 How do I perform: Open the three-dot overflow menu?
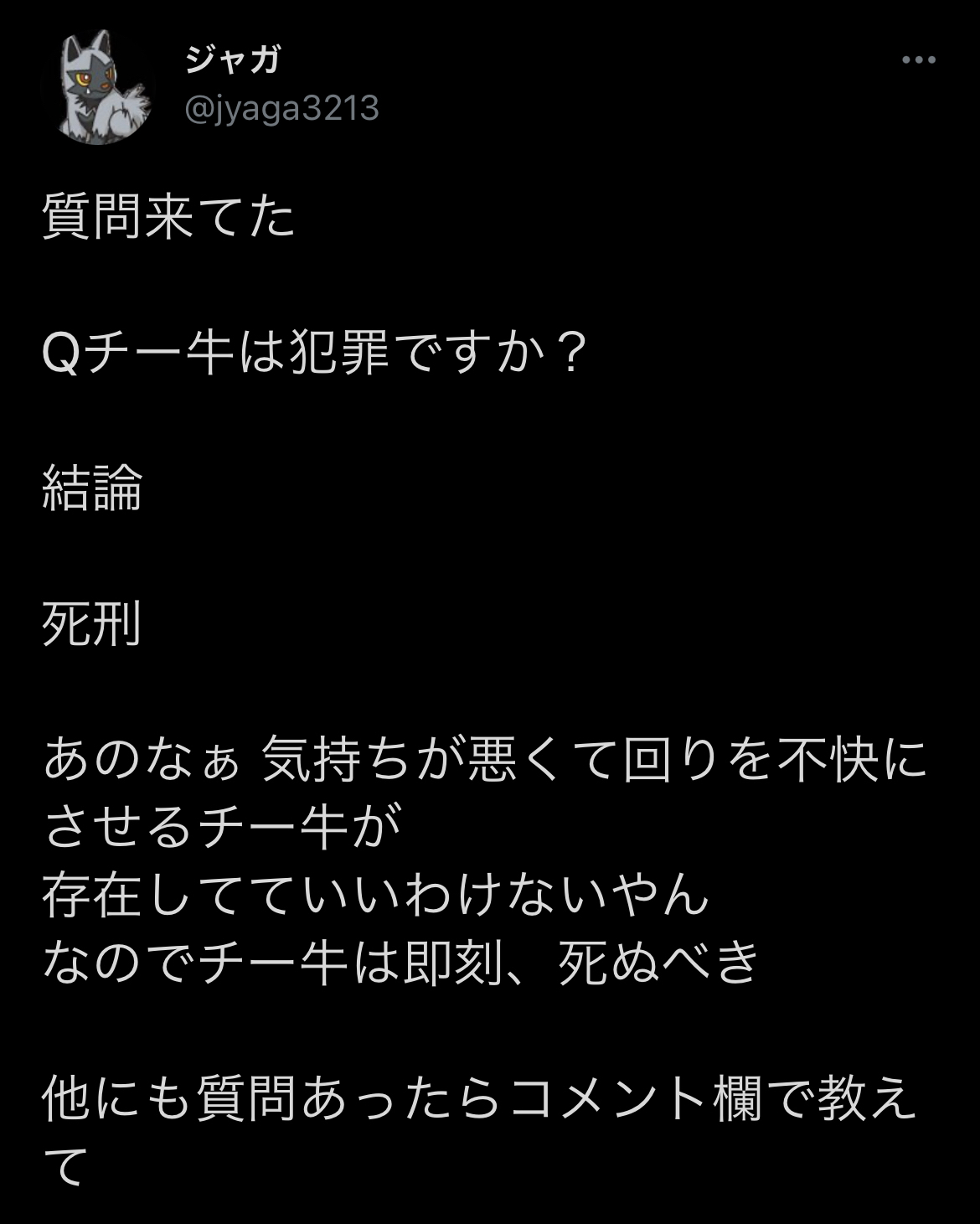pyautogui.click(x=919, y=60)
